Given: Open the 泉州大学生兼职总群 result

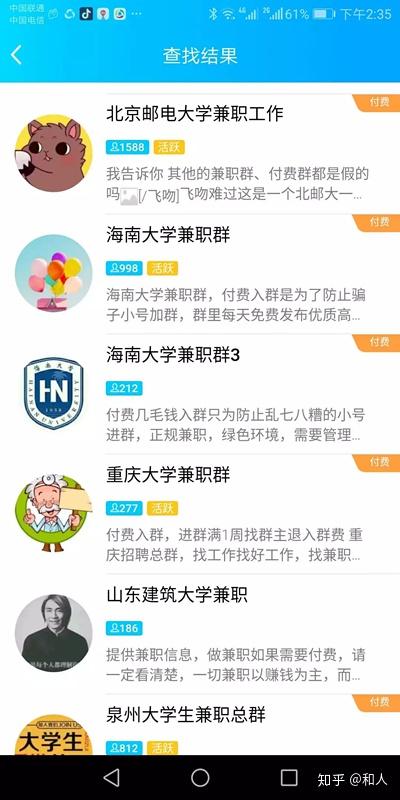Looking at the screenshot, I should 200,724.
